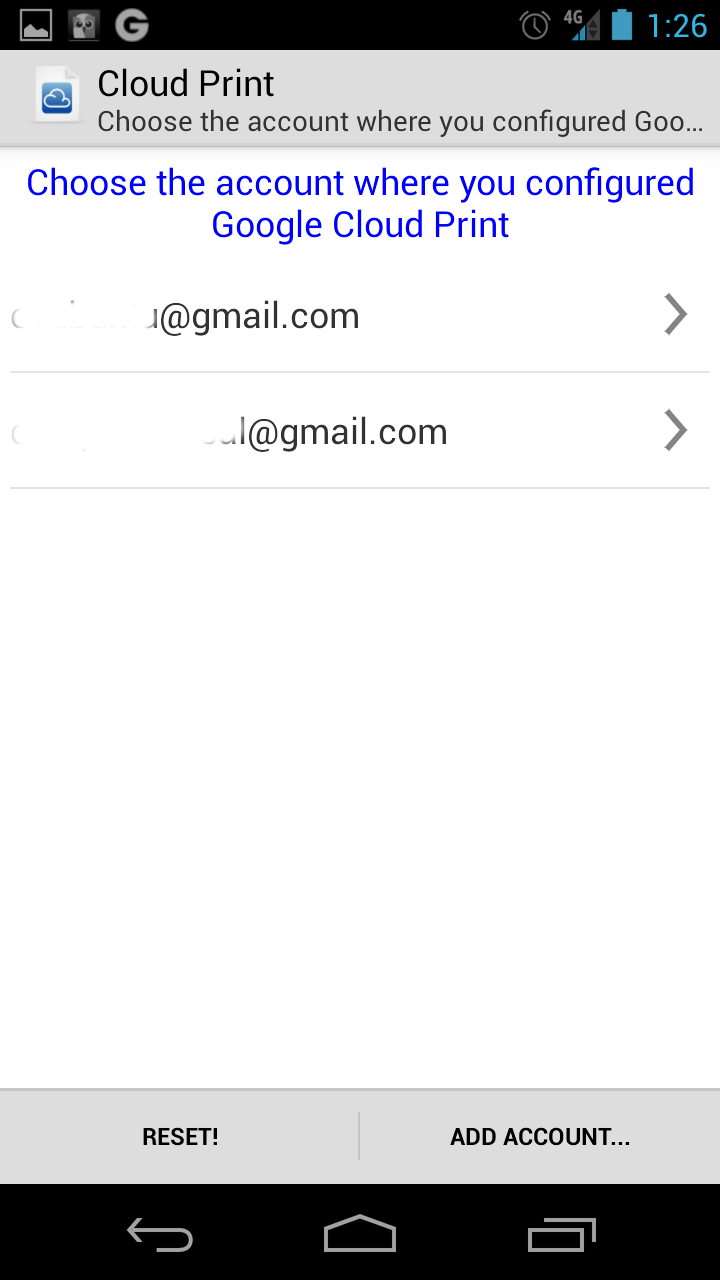The width and height of the screenshot is (720, 1280).
Task: Add another account
Action: click(x=540, y=1137)
